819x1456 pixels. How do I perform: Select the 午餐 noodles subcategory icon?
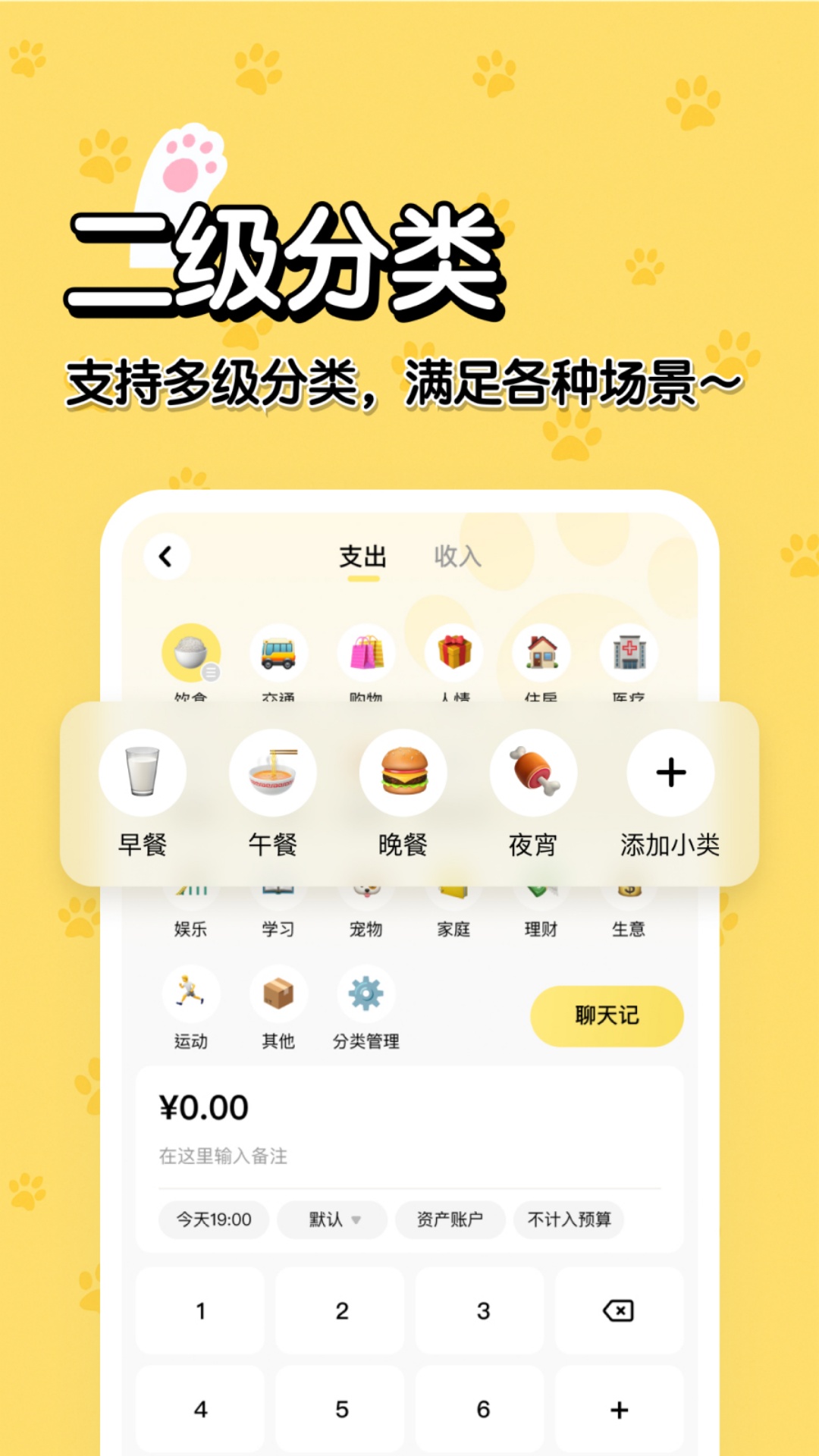tap(274, 772)
